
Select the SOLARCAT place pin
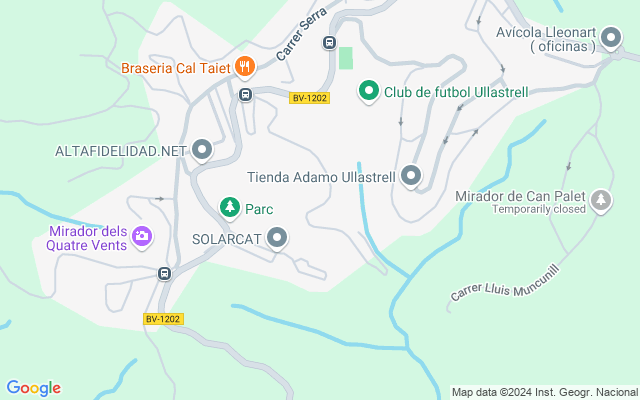point(277,238)
